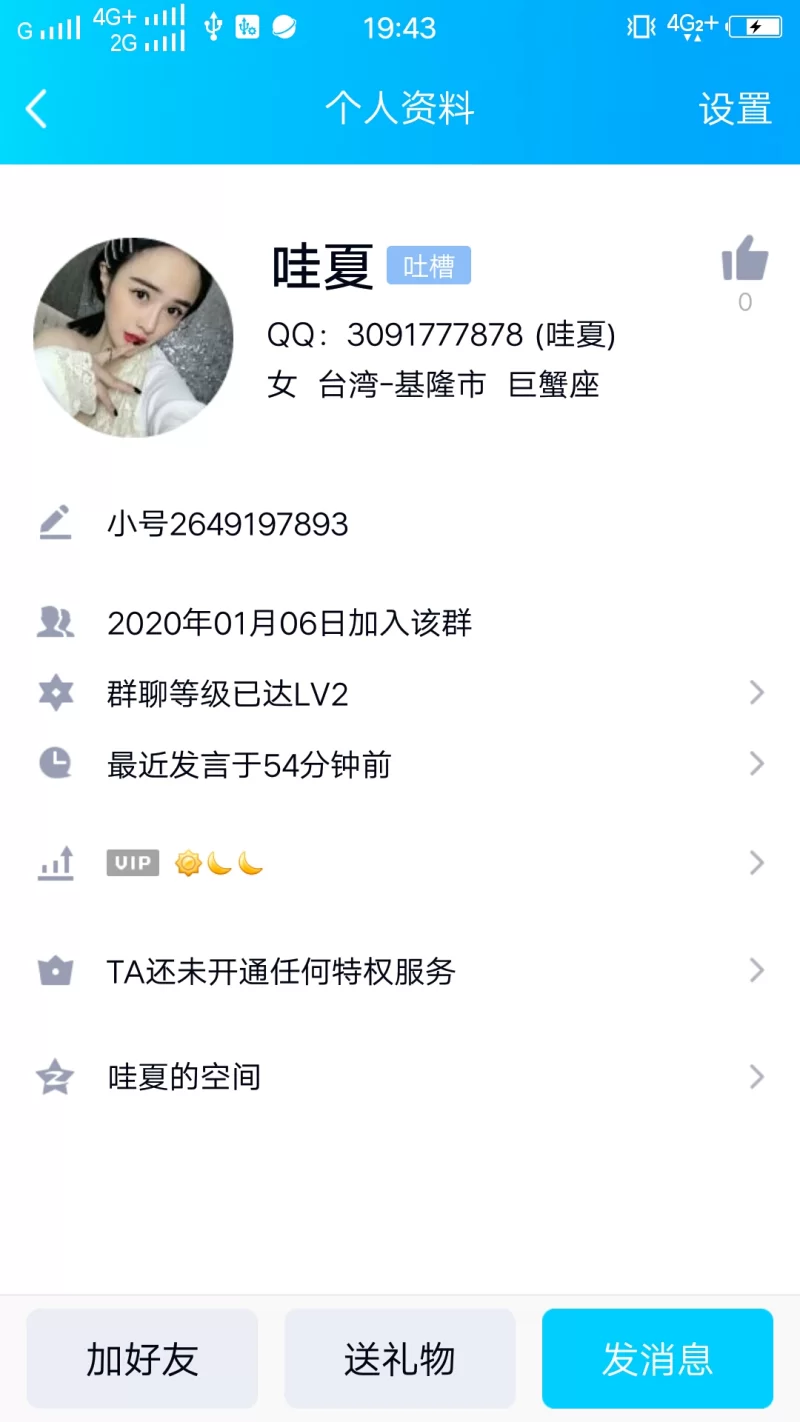Choose 送礼物 to send a gift
800x1422 pixels.
(x=400, y=1359)
